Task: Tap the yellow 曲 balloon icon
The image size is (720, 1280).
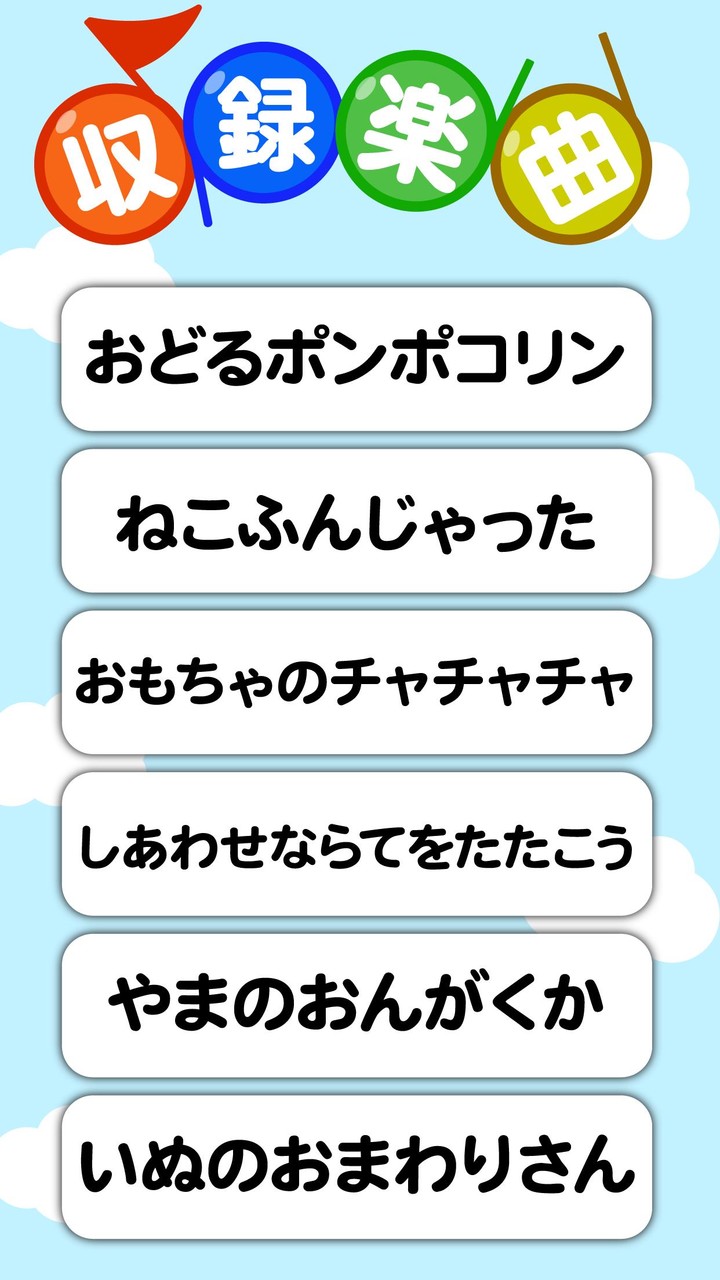Action: pos(570,160)
